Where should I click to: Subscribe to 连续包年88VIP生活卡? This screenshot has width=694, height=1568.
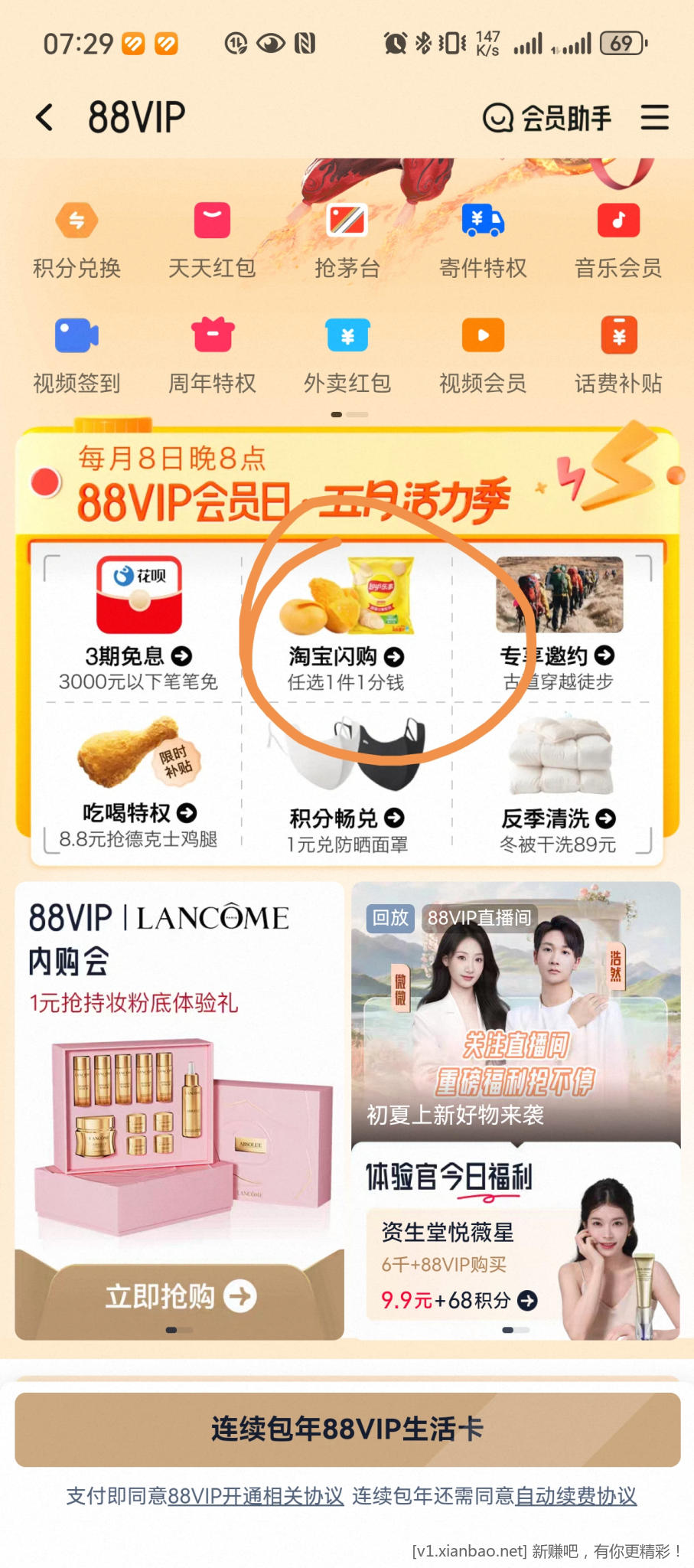(347, 1429)
